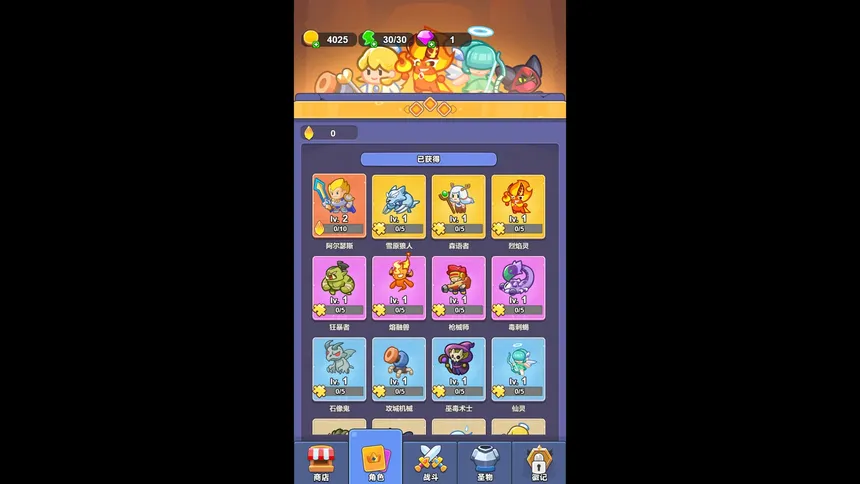860x484 pixels.
Task: Open the 熔融兽 character card
Action: point(398,287)
